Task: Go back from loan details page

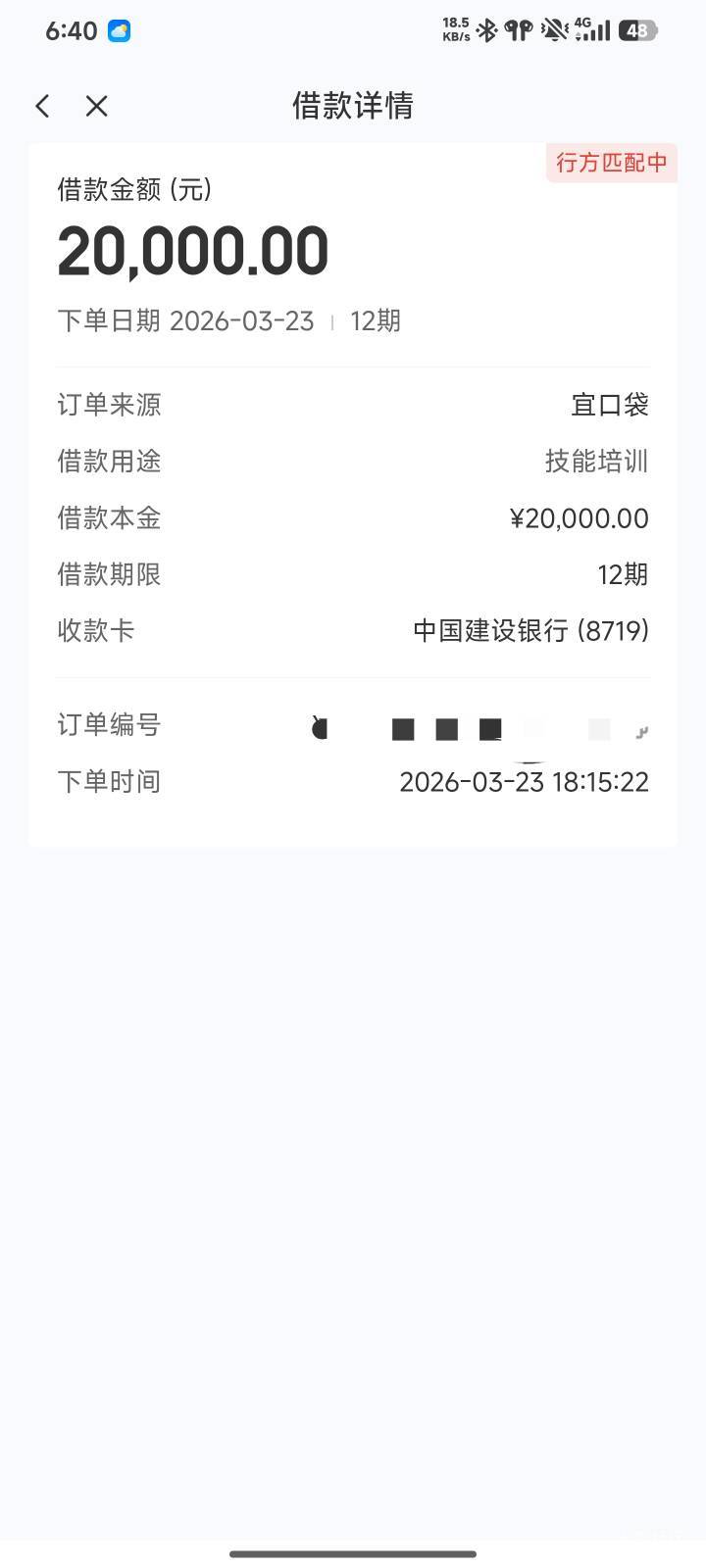Action: (42, 106)
